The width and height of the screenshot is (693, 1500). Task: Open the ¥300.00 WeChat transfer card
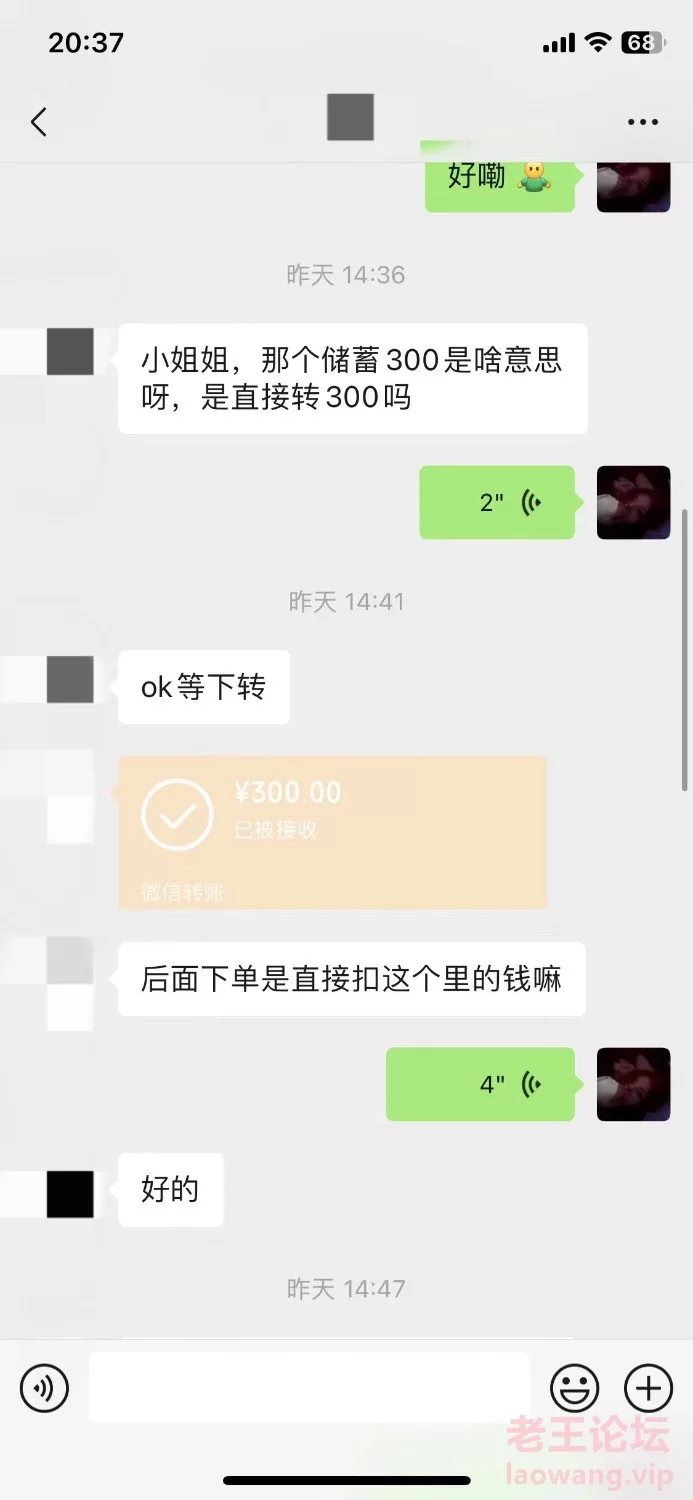[x=333, y=832]
